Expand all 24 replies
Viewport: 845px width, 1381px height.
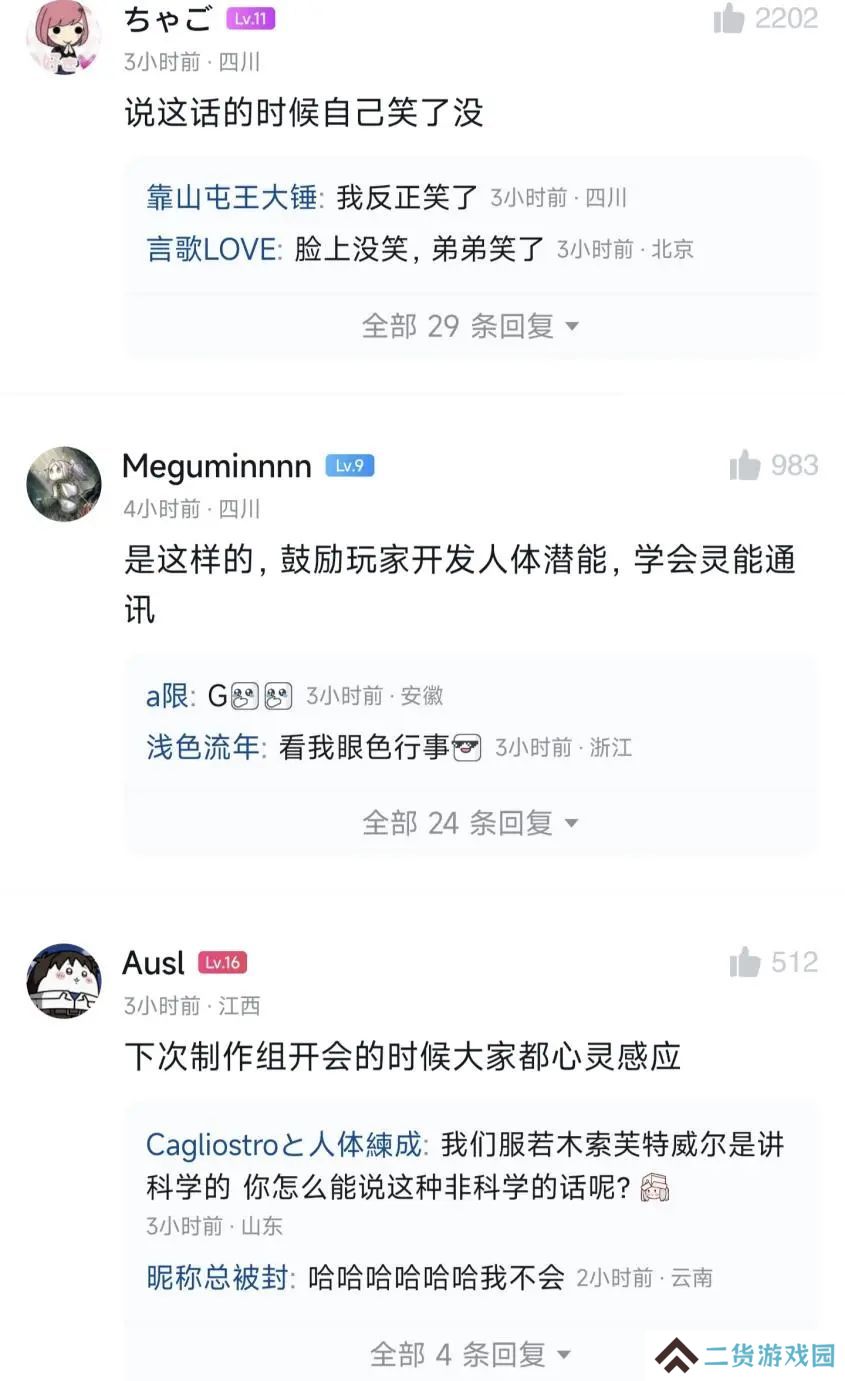(x=470, y=823)
